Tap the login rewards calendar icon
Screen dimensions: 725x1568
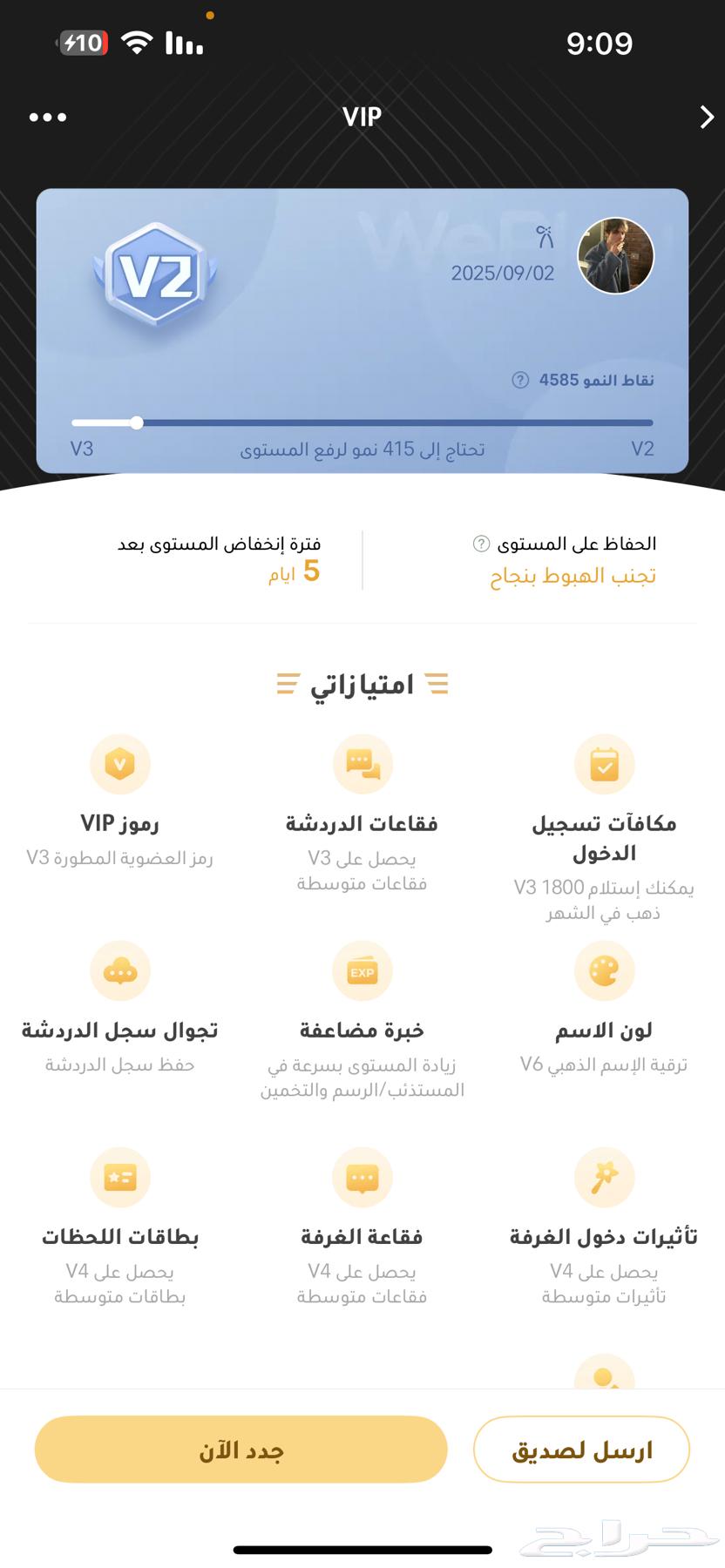[604, 764]
